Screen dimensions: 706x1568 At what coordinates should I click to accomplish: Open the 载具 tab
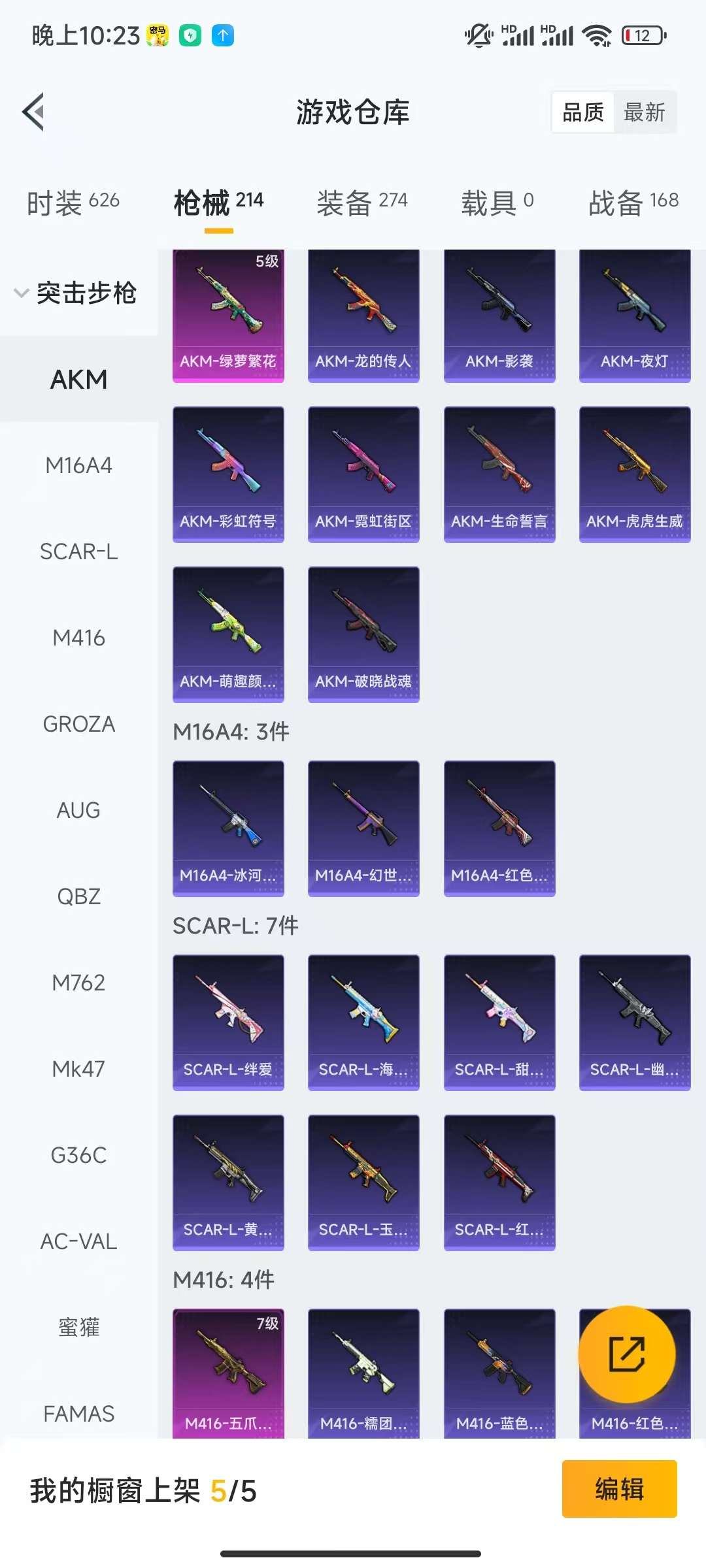click(x=497, y=202)
